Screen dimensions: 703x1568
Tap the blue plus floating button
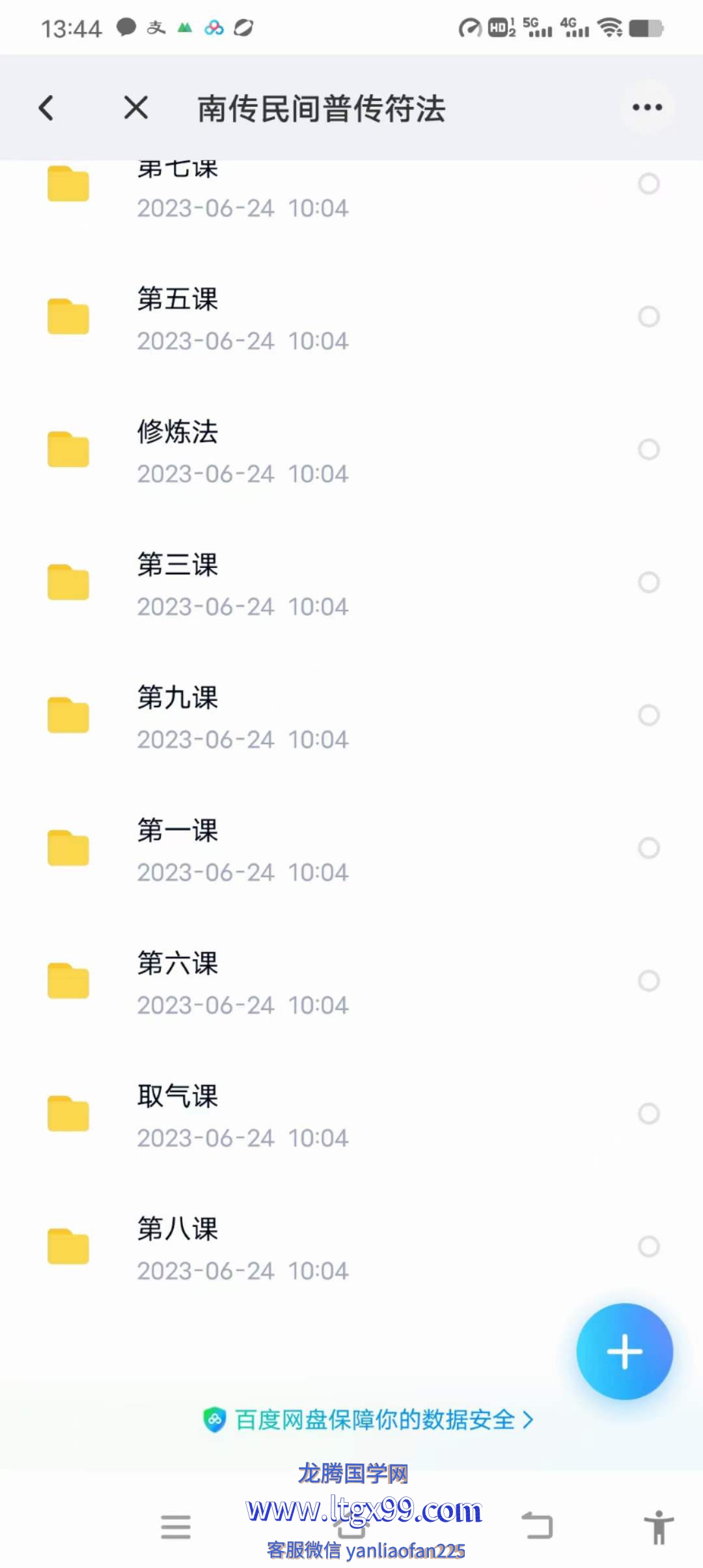pos(624,1352)
